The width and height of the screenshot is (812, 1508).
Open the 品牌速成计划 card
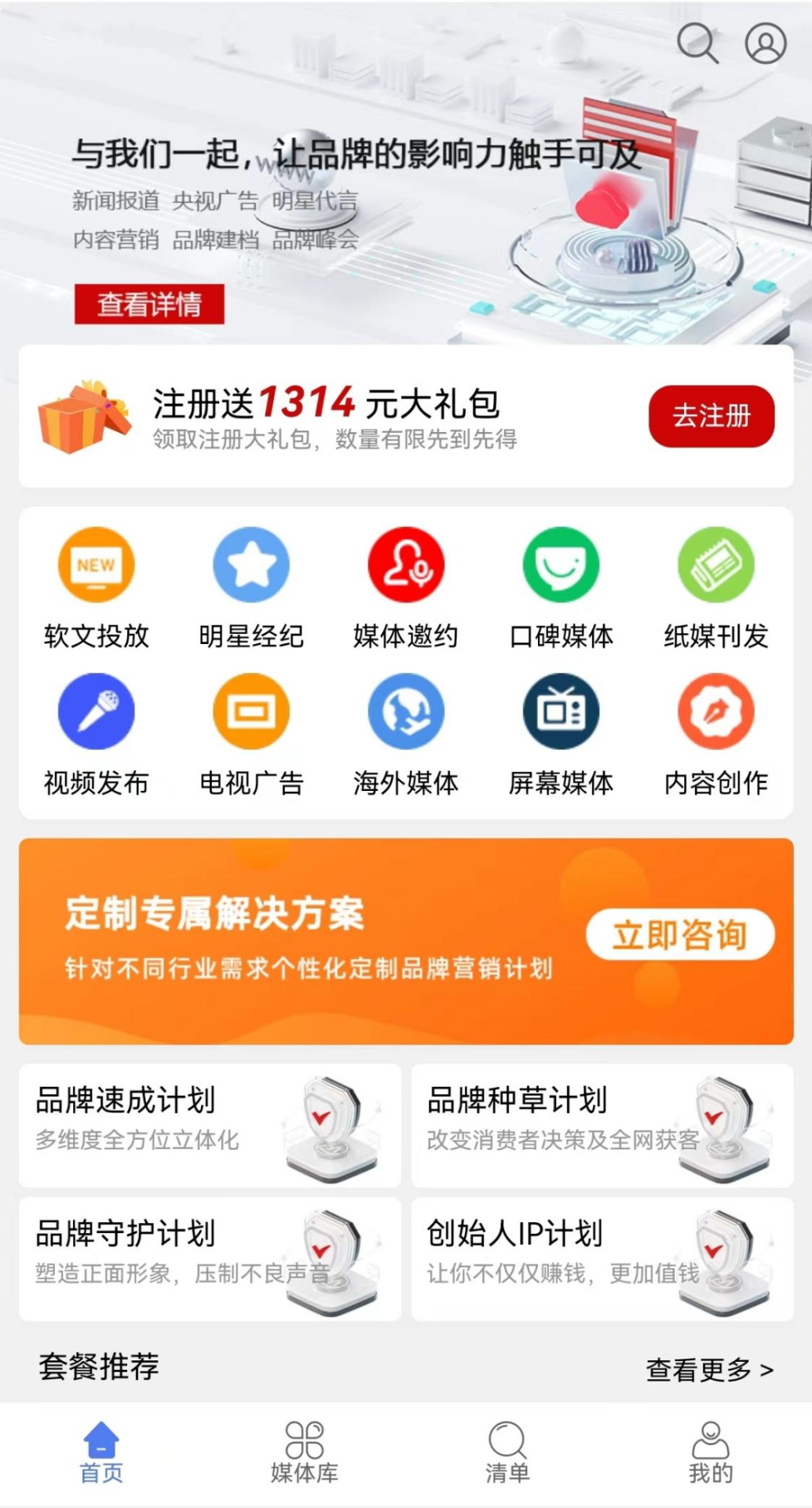click(210, 1125)
